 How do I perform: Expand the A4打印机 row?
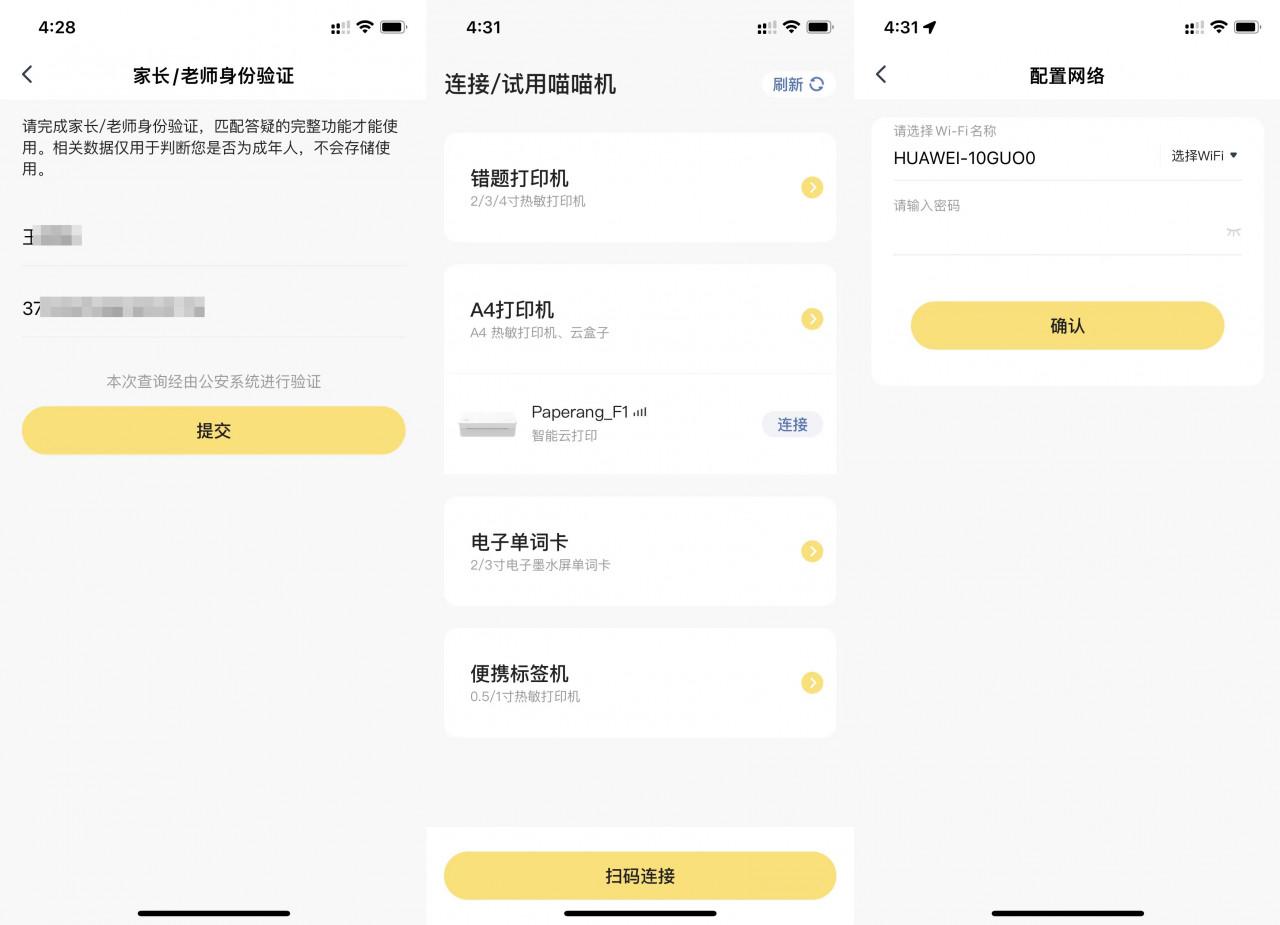tap(640, 319)
